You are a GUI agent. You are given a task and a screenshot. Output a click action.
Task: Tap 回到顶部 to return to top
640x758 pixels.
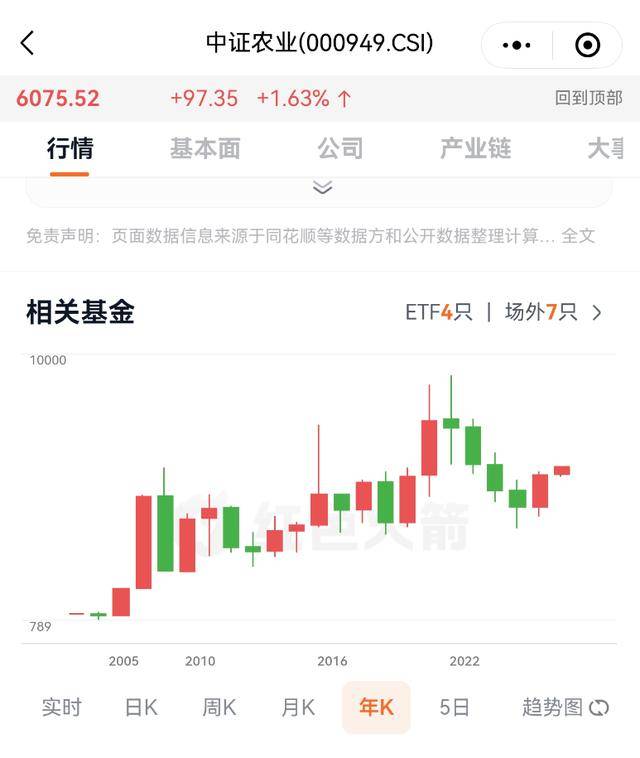pyautogui.click(x=588, y=98)
